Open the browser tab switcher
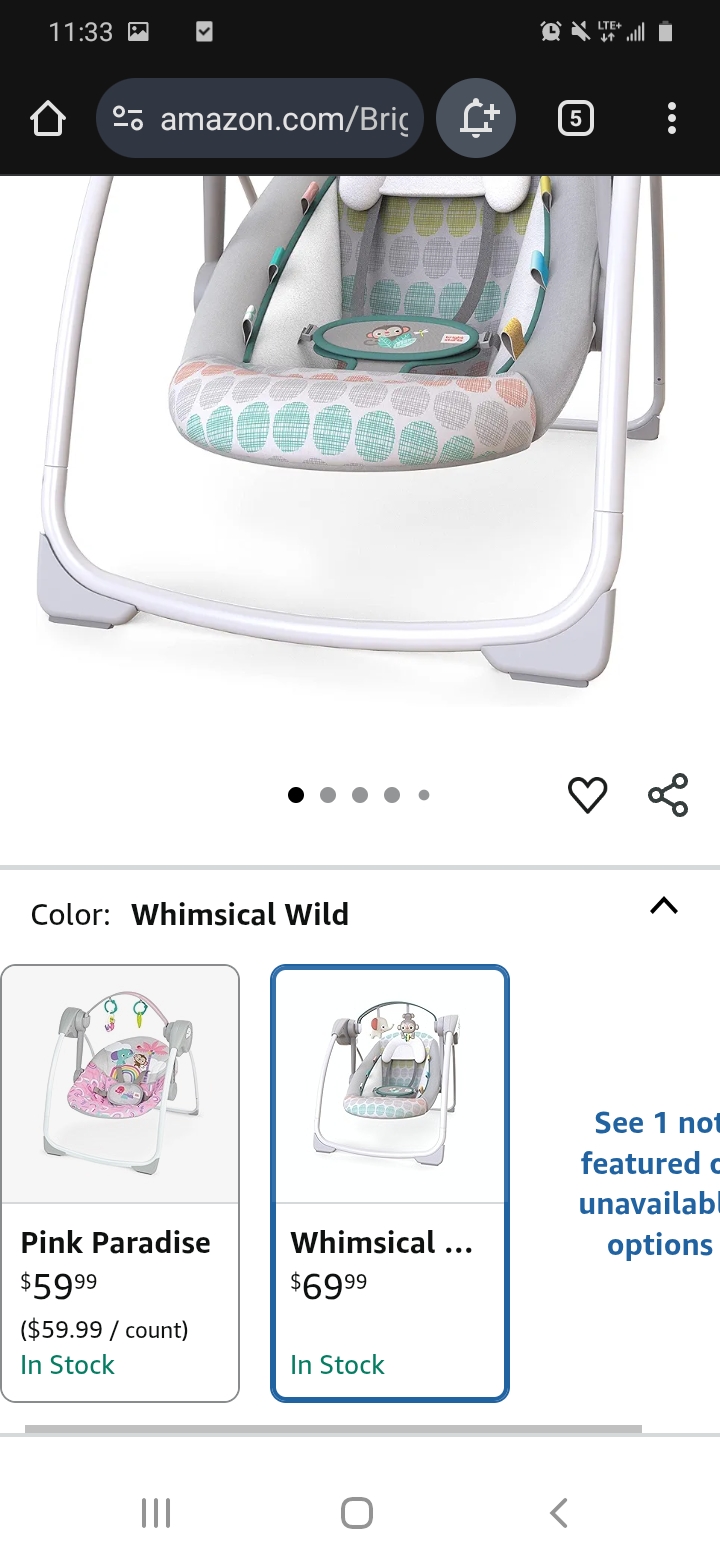720x1560 pixels. (x=575, y=119)
